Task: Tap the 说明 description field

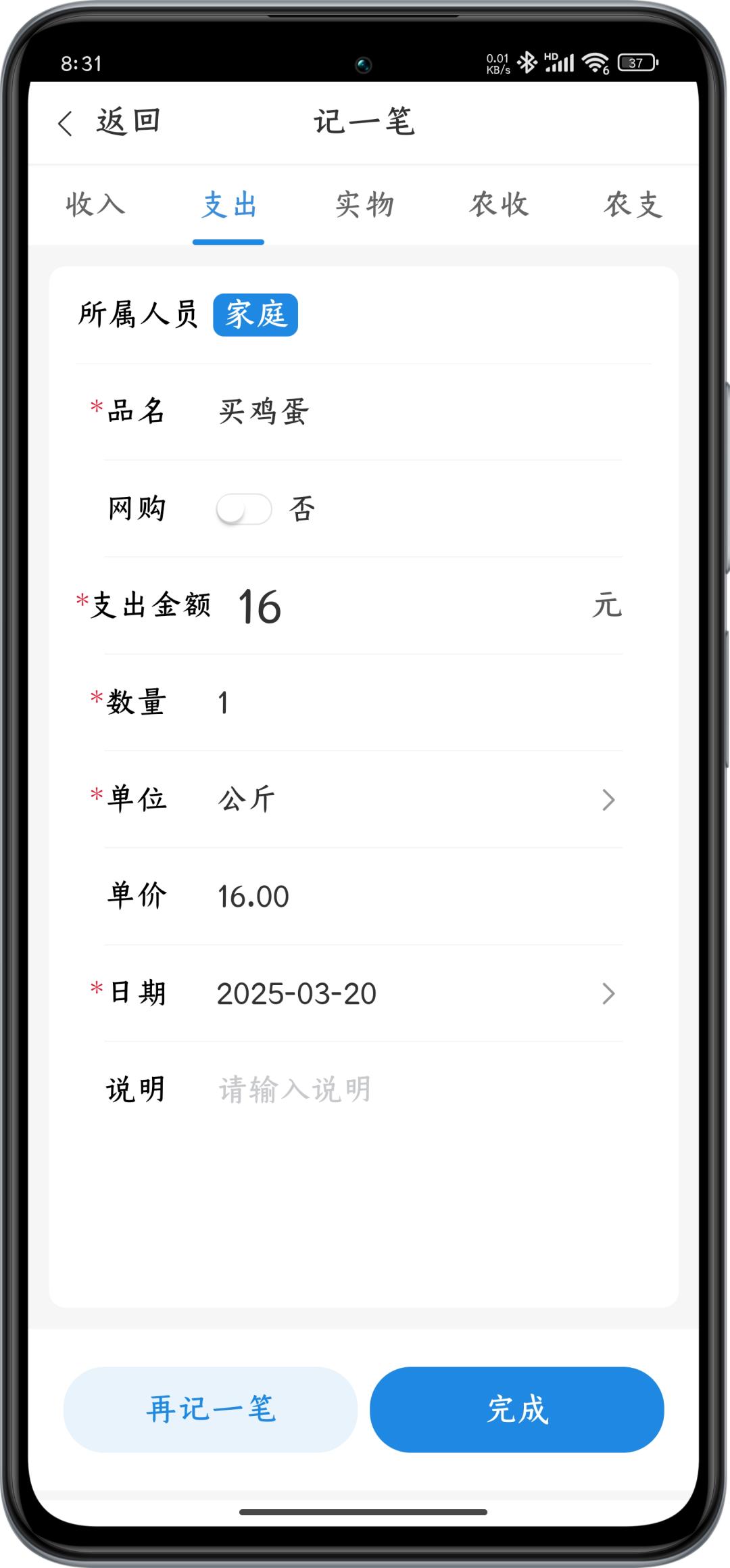Action: (x=406, y=1090)
